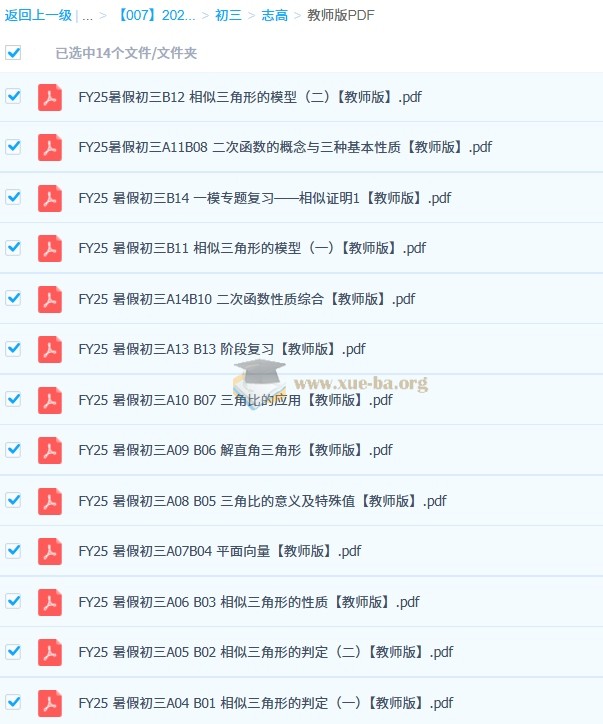
Task: Open the A09 B06 解直角三角形 PDF
Action: (x=235, y=450)
